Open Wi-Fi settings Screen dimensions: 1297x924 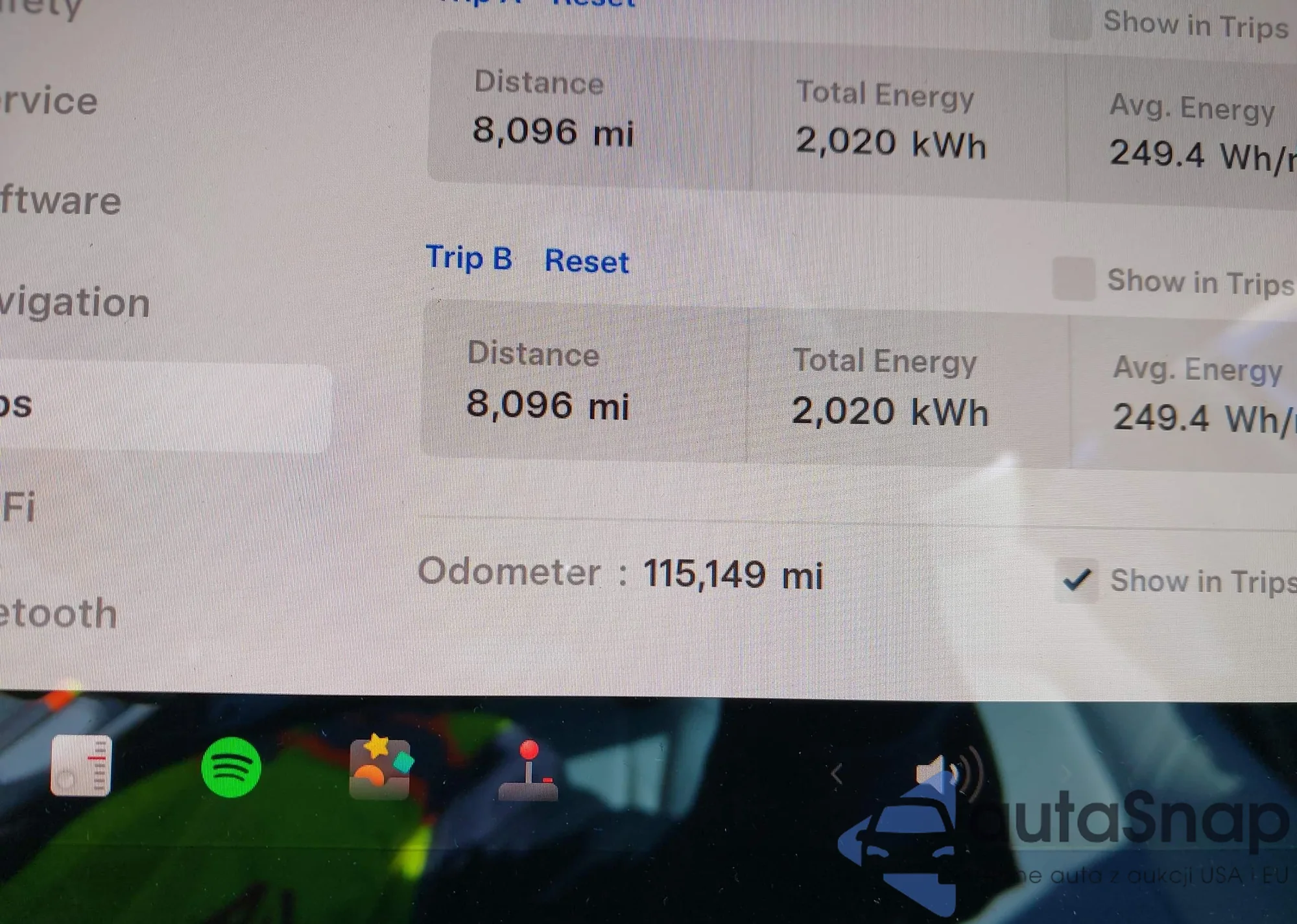18,507
